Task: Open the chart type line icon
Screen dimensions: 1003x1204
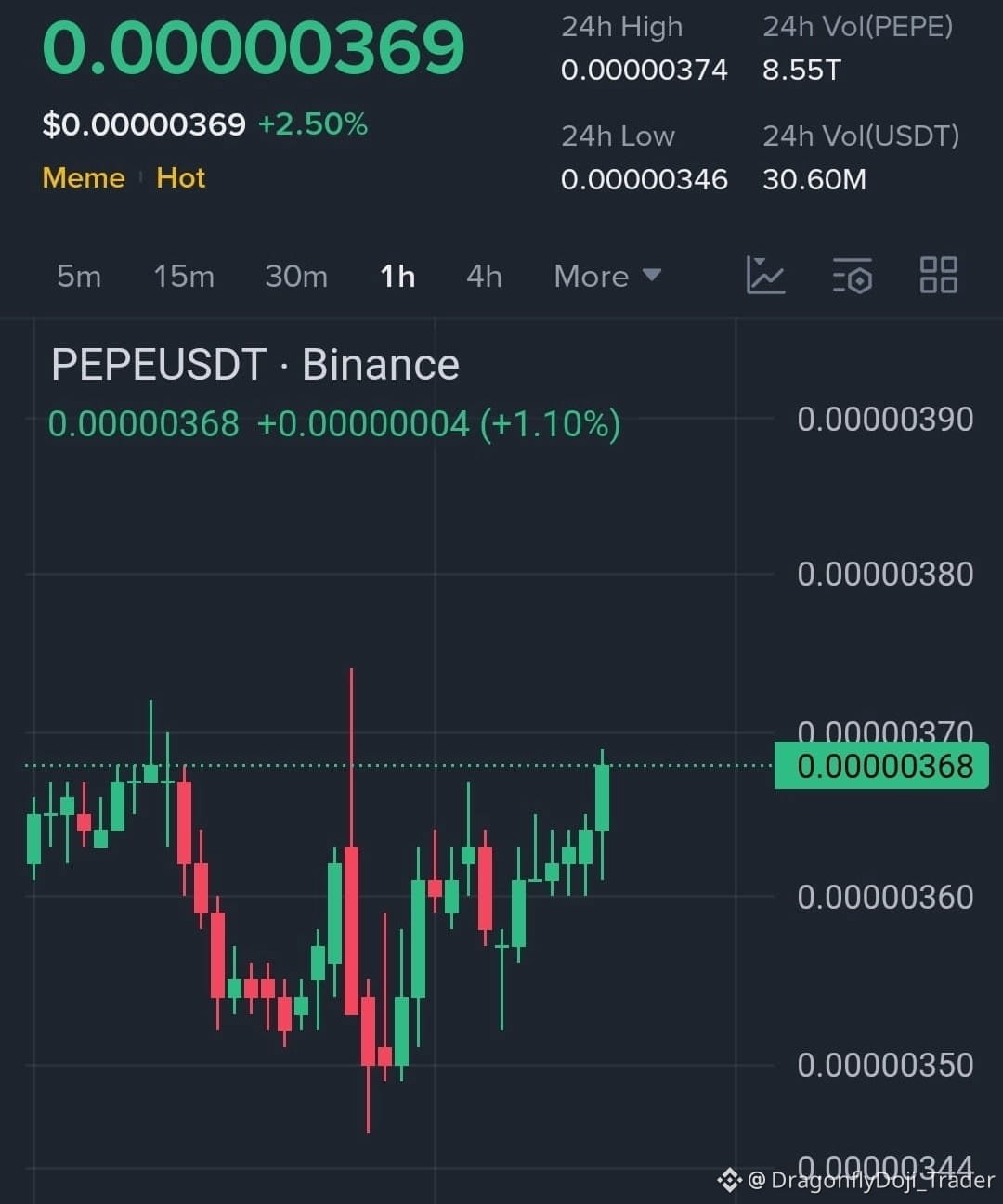Action: click(765, 276)
